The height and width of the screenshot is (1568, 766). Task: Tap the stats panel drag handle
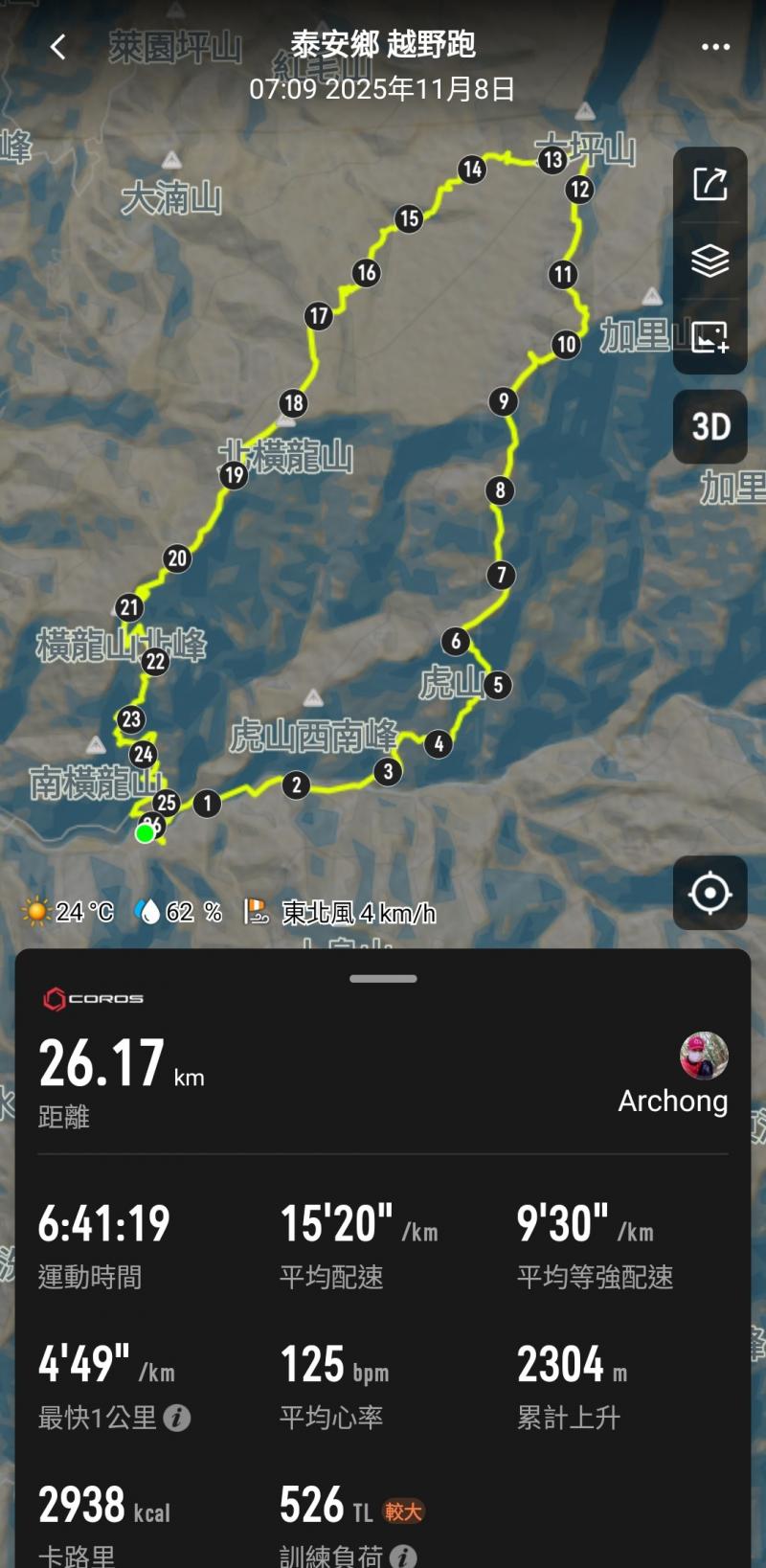click(383, 979)
